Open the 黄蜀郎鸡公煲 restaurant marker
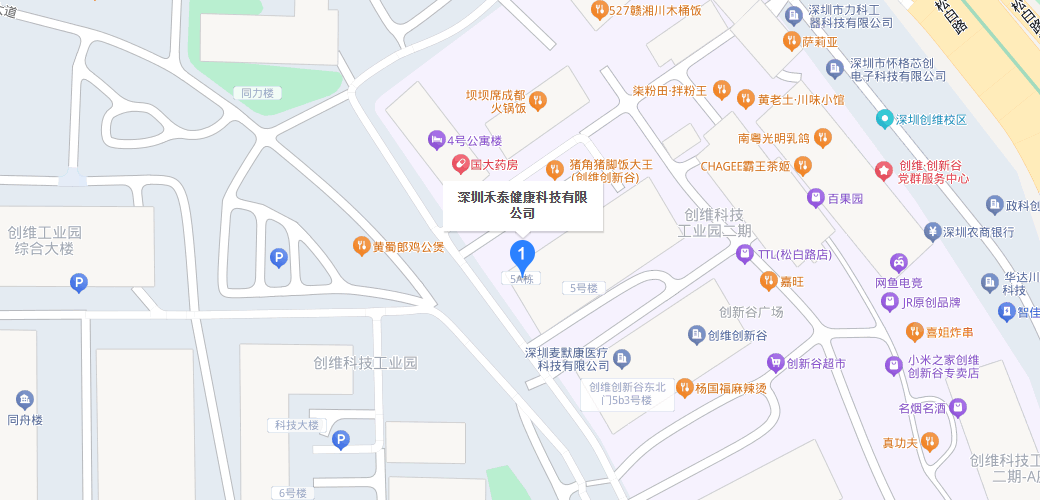This screenshot has height=500, width=1040. (x=362, y=246)
